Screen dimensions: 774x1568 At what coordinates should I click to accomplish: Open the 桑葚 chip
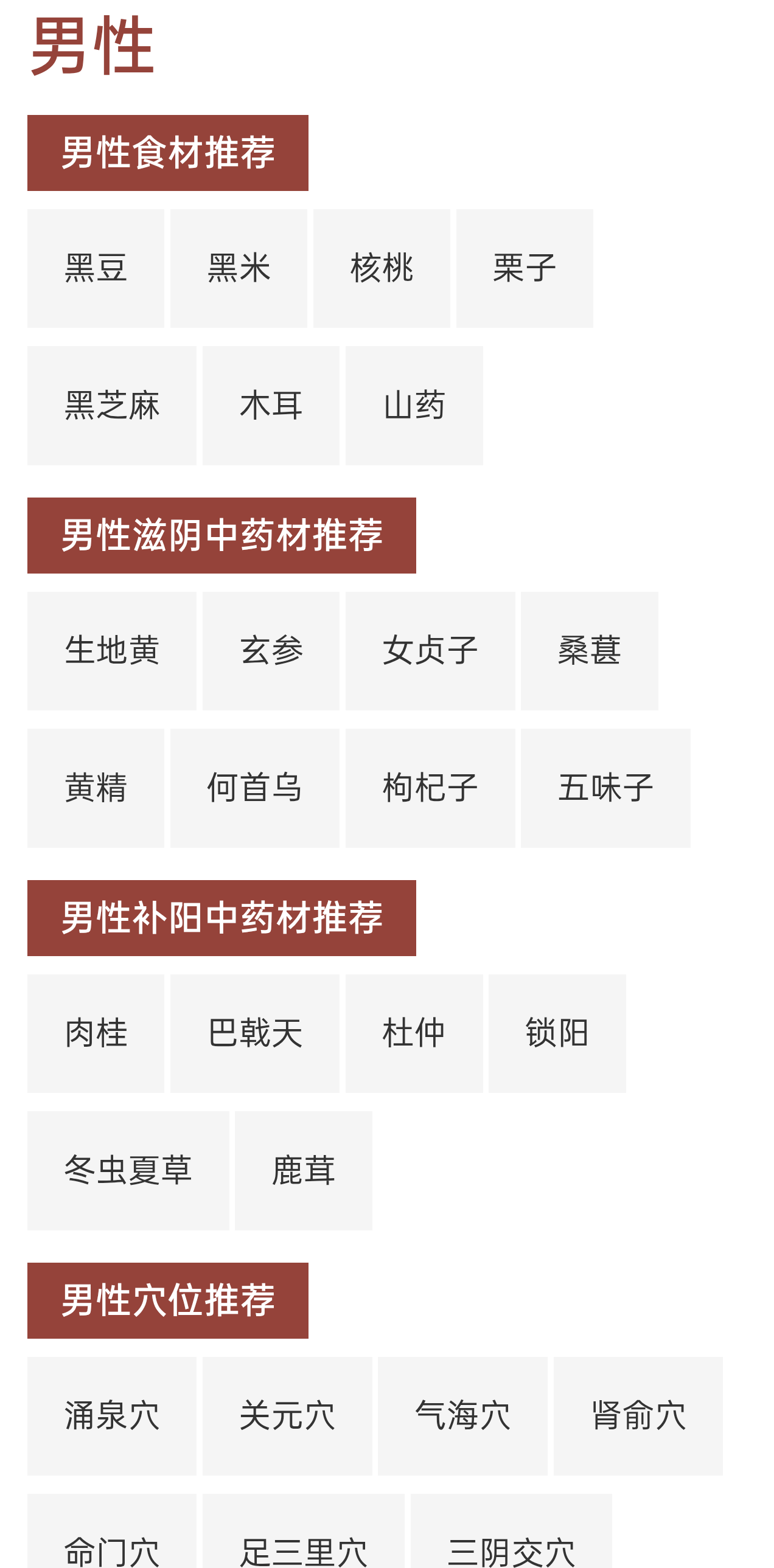tap(589, 651)
